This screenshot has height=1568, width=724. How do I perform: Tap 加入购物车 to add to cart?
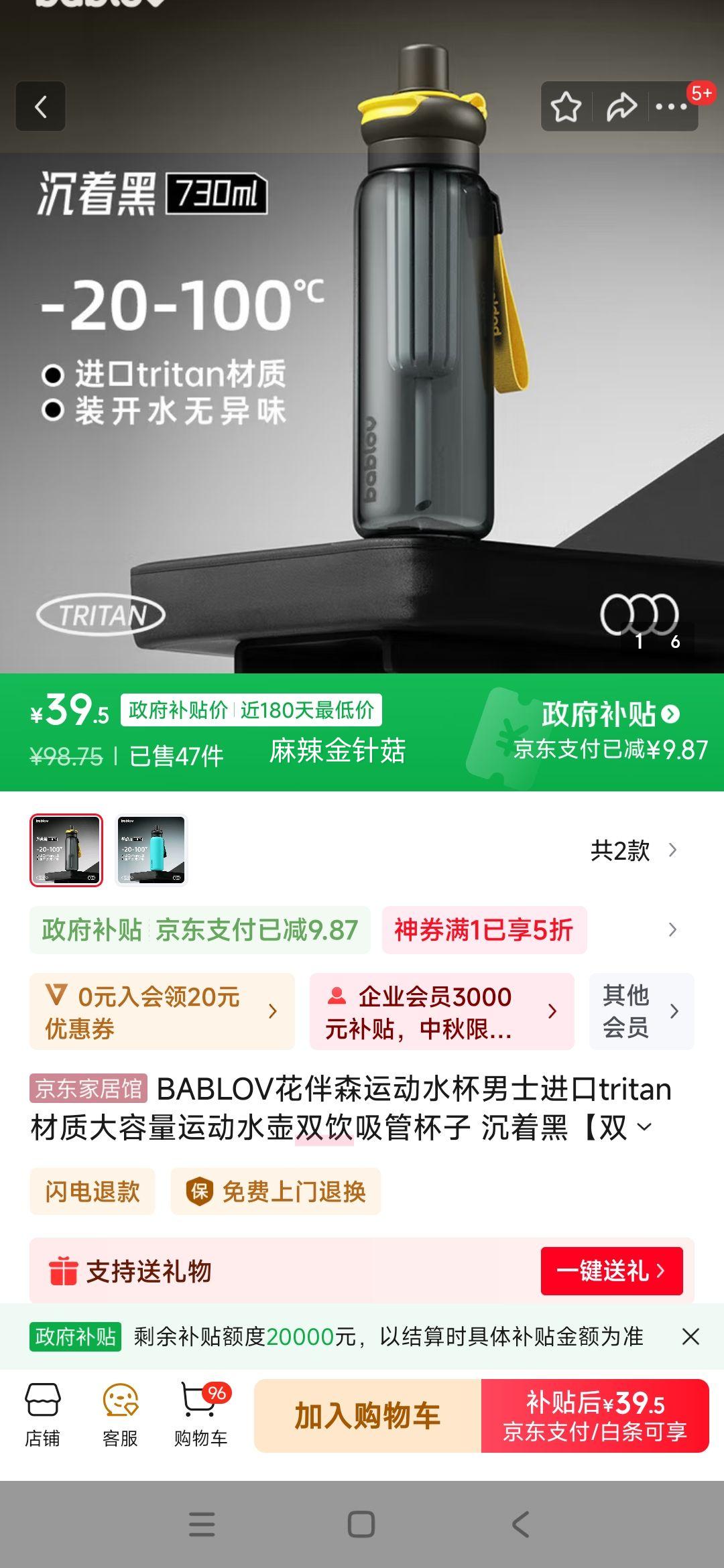tap(367, 1416)
